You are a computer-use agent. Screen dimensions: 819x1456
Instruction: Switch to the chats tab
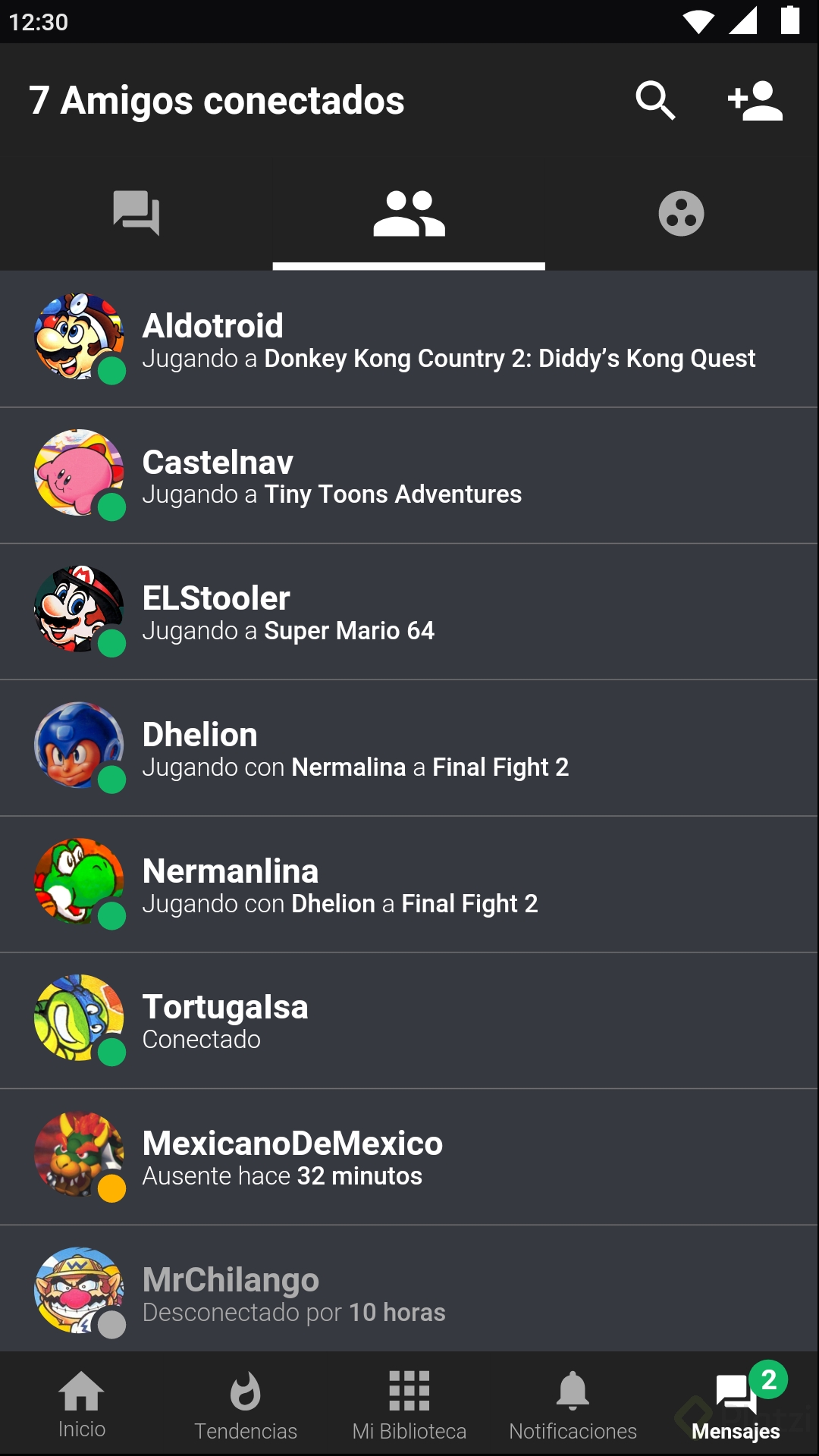pos(136,213)
